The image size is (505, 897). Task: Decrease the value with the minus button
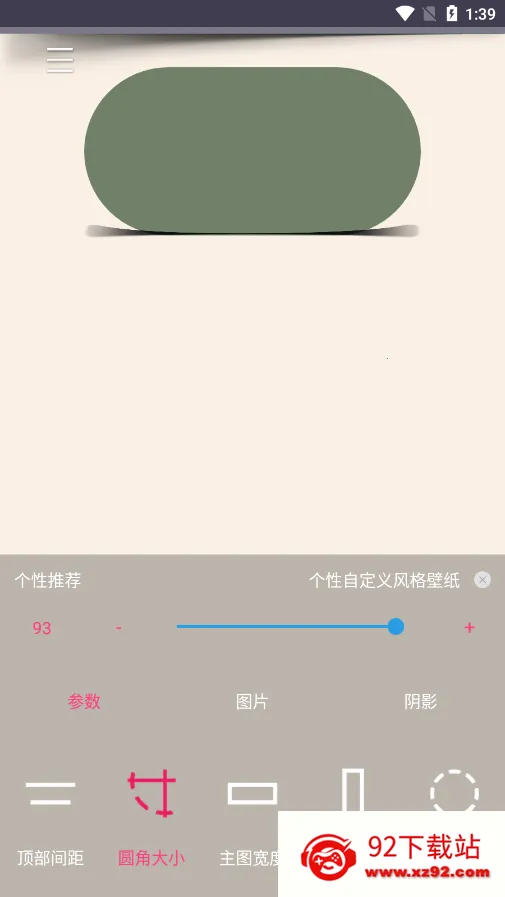pyautogui.click(x=118, y=628)
